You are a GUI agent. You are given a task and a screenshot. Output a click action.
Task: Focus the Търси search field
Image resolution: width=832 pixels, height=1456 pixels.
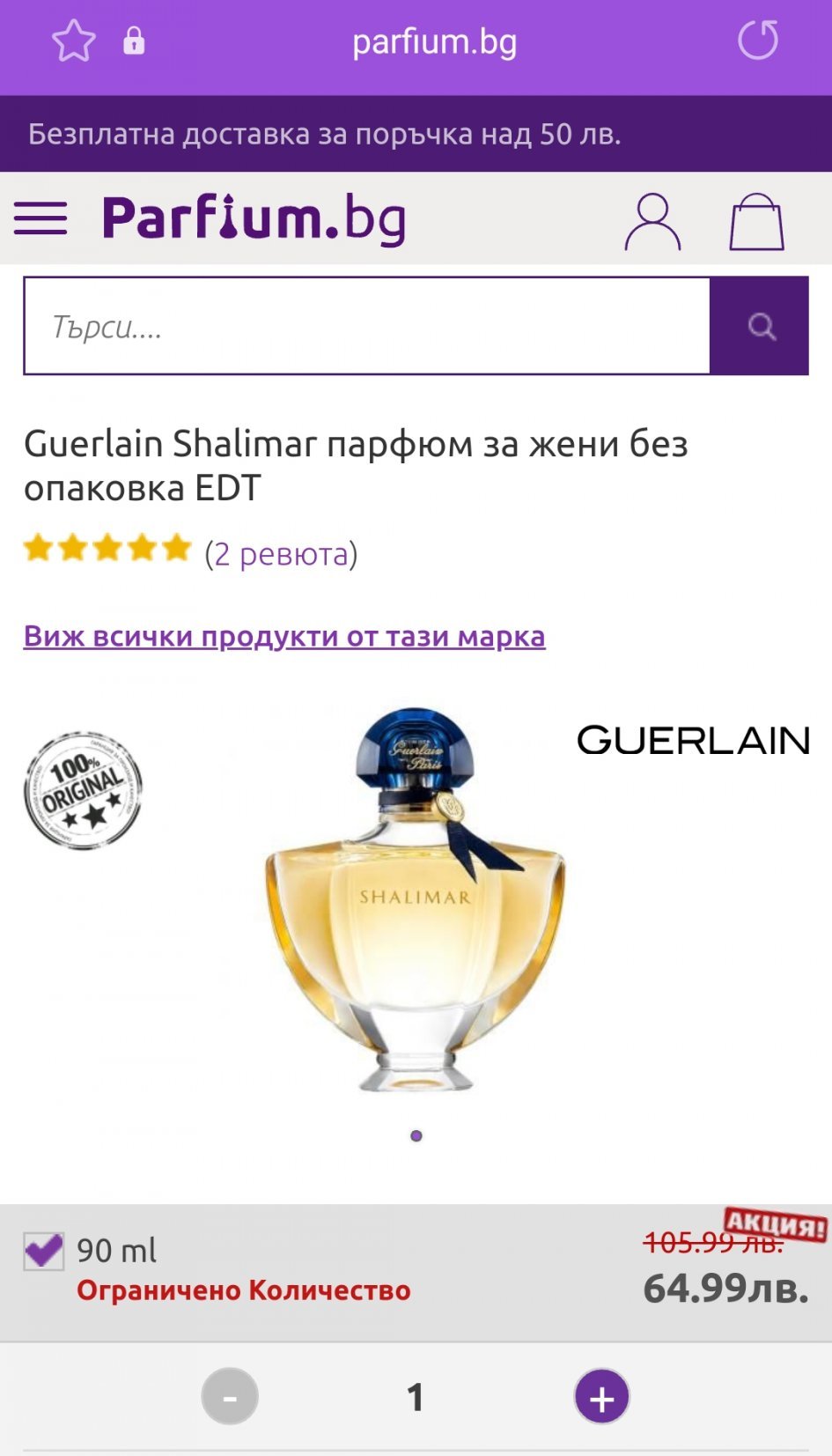(366, 327)
